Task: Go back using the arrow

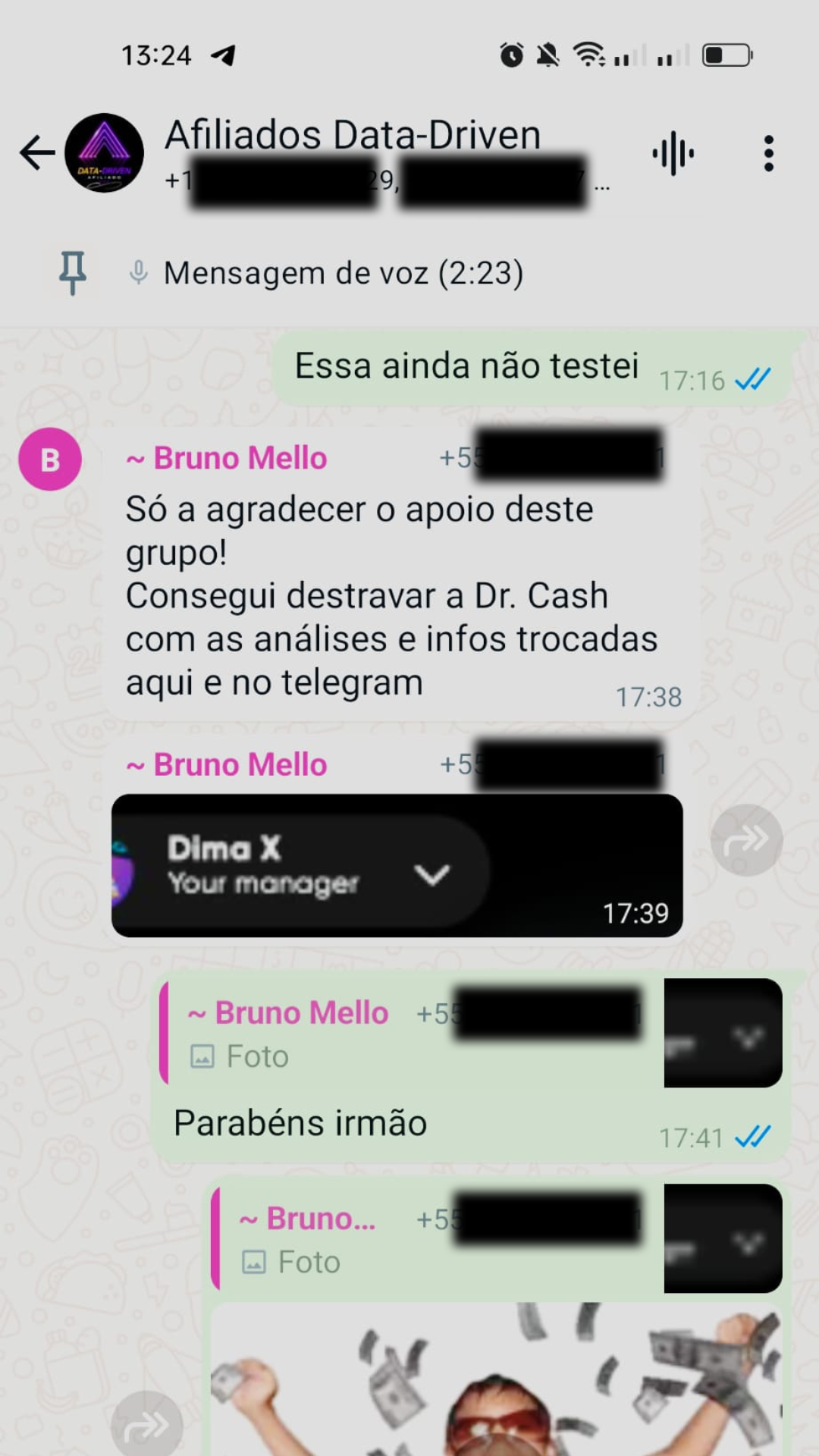Action: point(37,153)
